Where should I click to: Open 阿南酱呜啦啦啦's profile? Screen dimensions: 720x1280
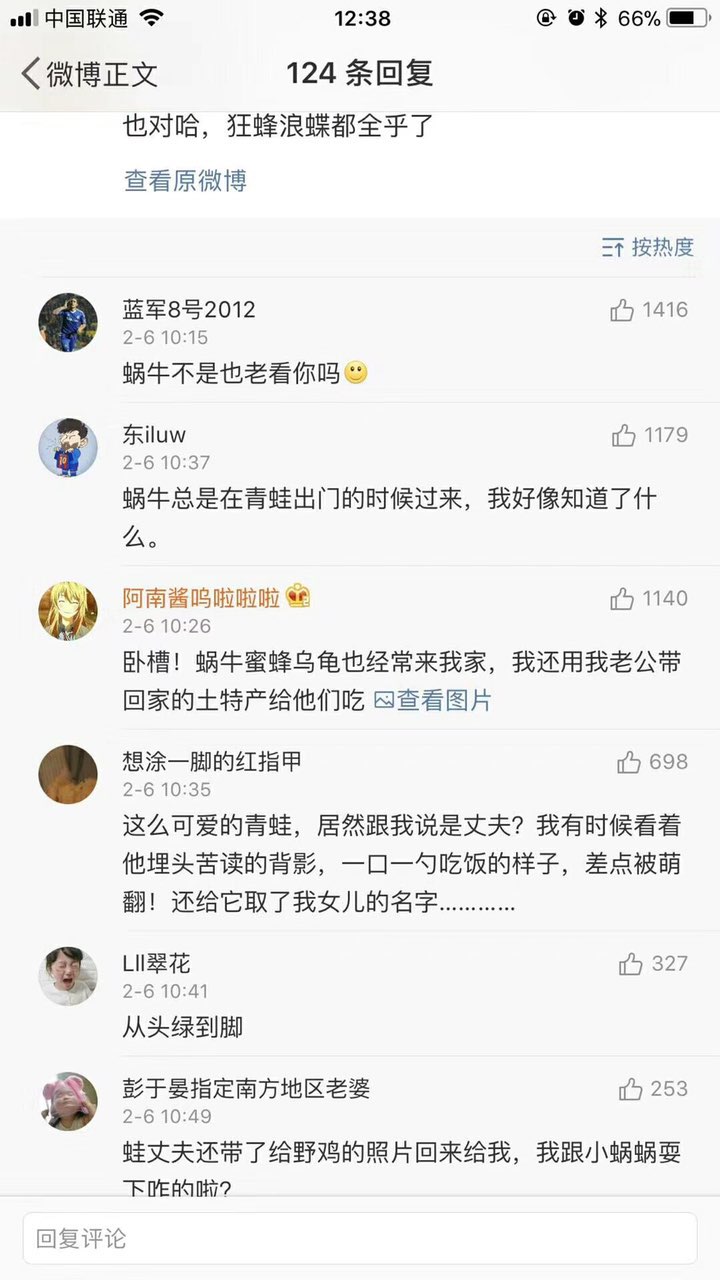click(x=201, y=598)
